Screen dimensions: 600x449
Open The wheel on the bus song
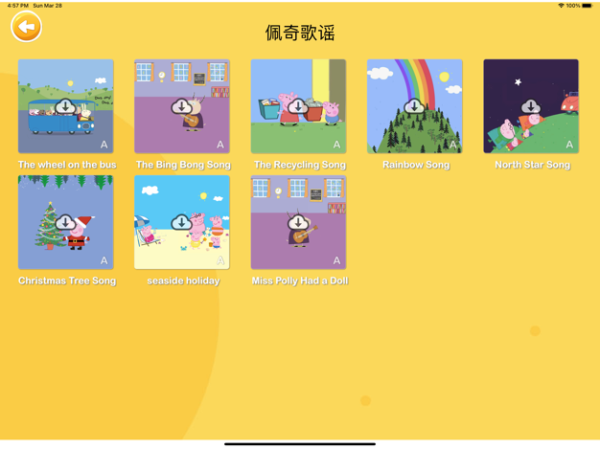pos(66,106)
